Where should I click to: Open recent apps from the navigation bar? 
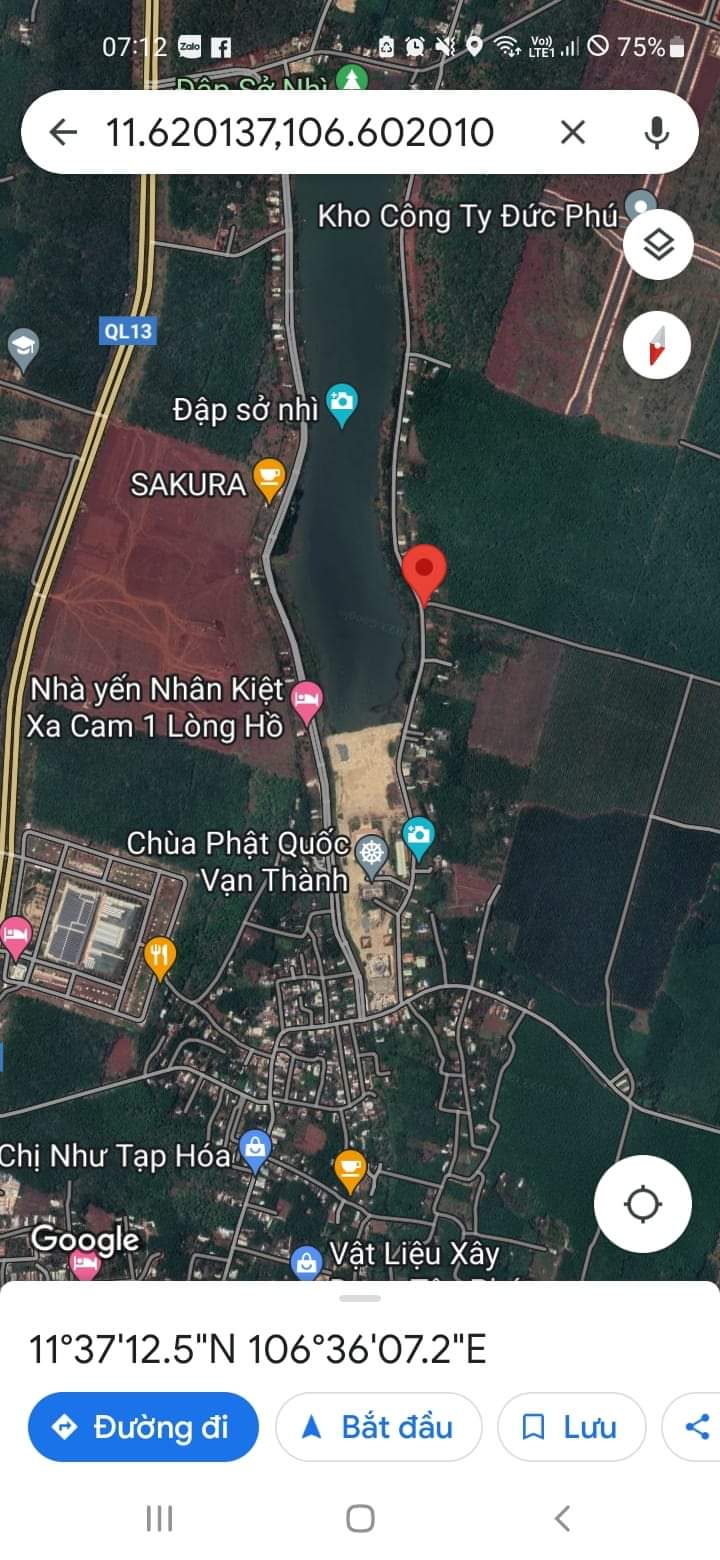(x=160, y=1519)
